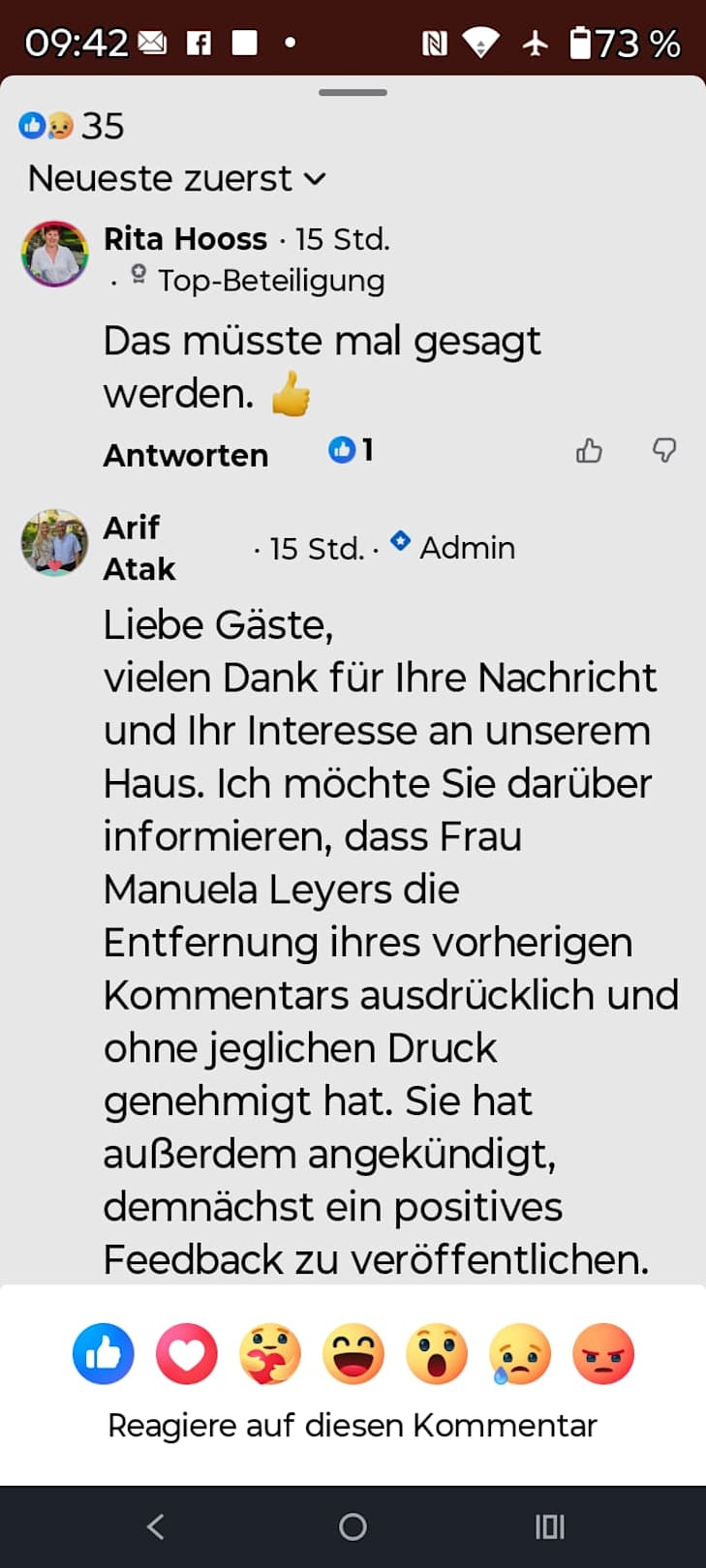Image resolution: width=706 pixels, height=1568 pixels.
Task: Go back with the system back button
Action: tap(156, 1526)
